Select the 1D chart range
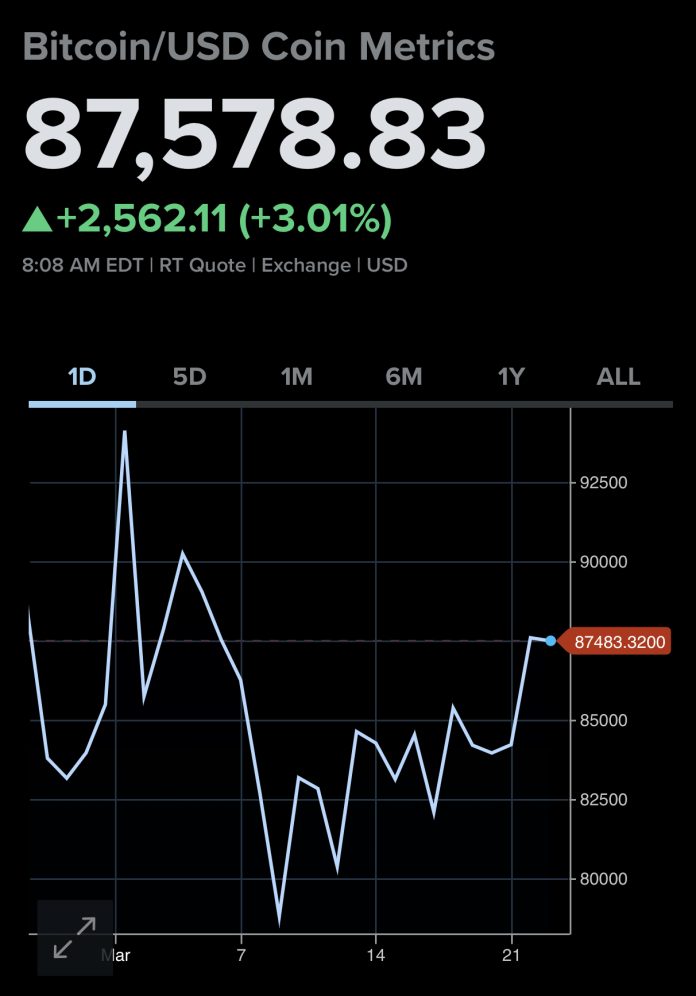 pyautogui.click(x=82, y=377)
